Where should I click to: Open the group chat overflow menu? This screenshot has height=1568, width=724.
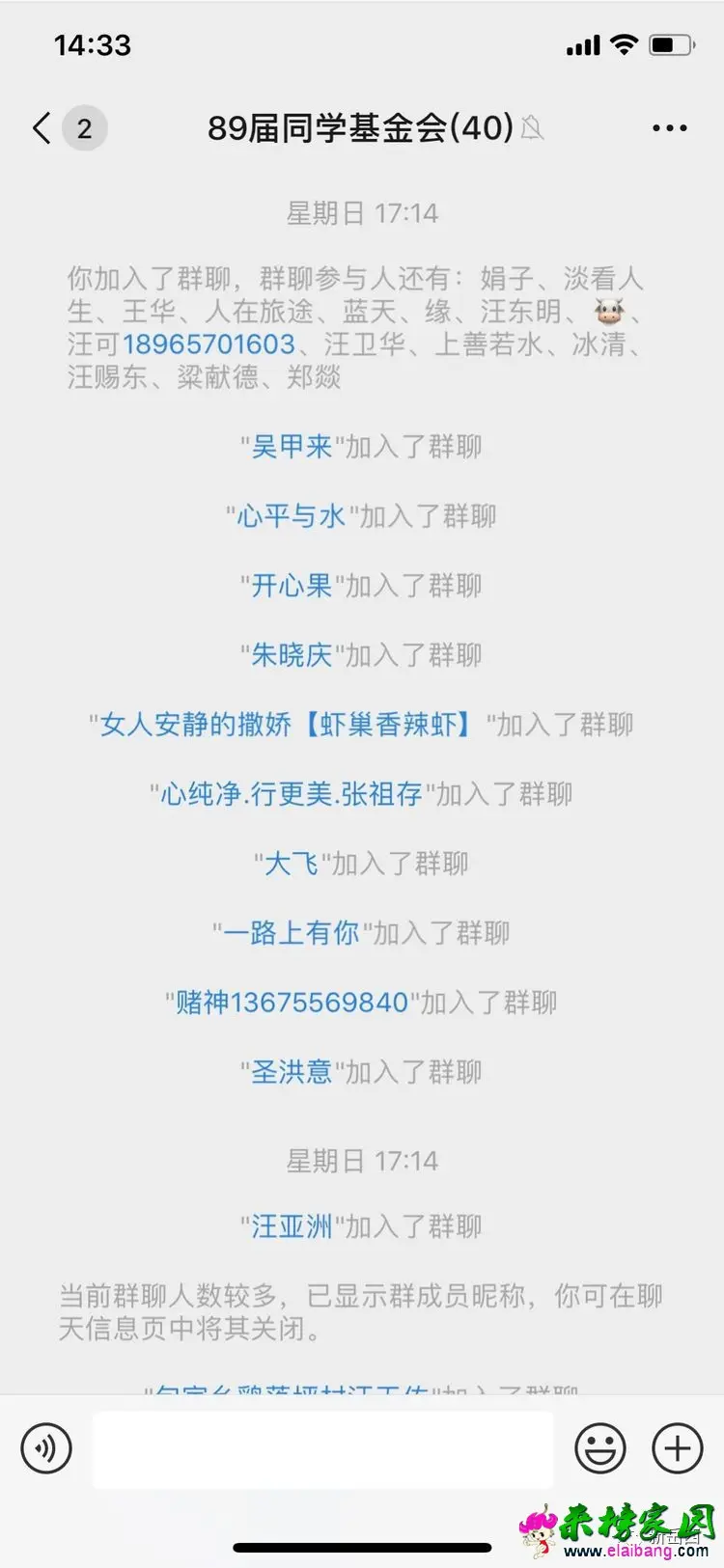click(669, 128)
